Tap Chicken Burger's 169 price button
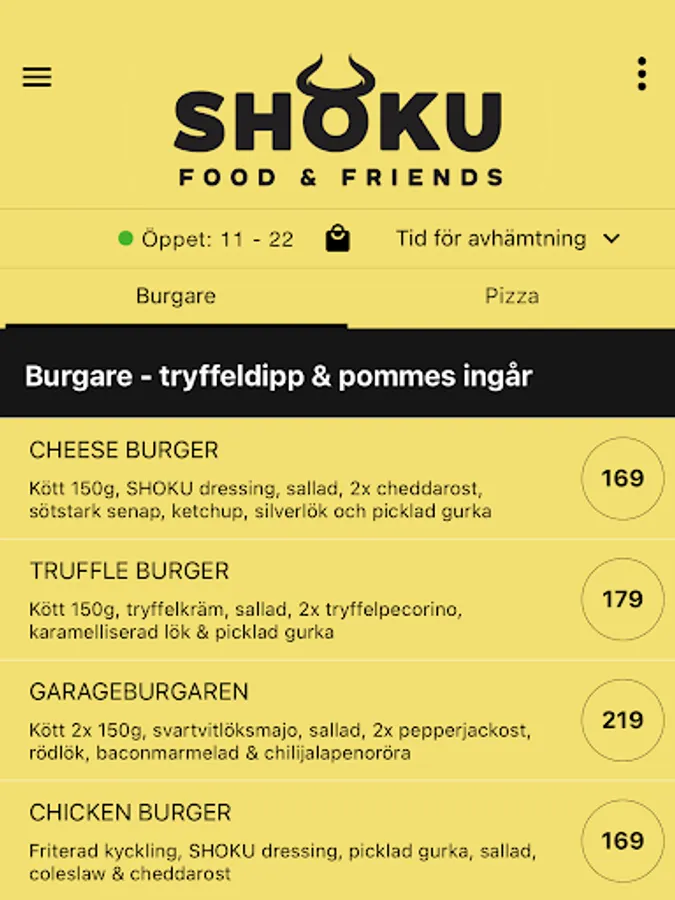The height and width of the screenshot is (900, 675). 622,841
